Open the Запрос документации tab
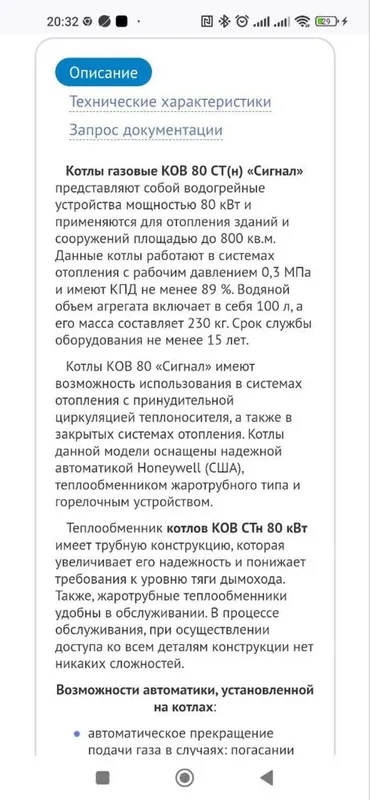The width and height of the screenshot is (370, 800). coord(146,130)
